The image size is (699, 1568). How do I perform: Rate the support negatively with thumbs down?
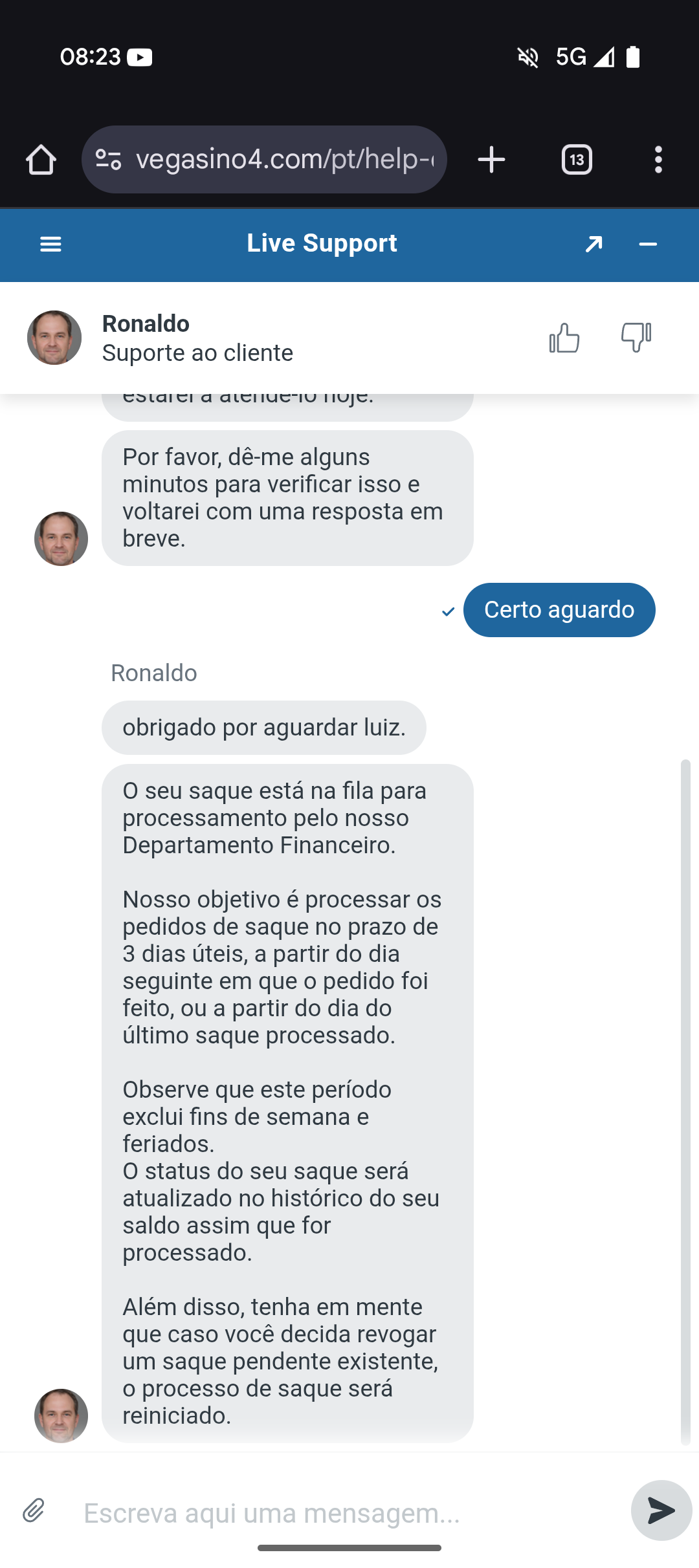pyautogui.click(x=634, y=337)
